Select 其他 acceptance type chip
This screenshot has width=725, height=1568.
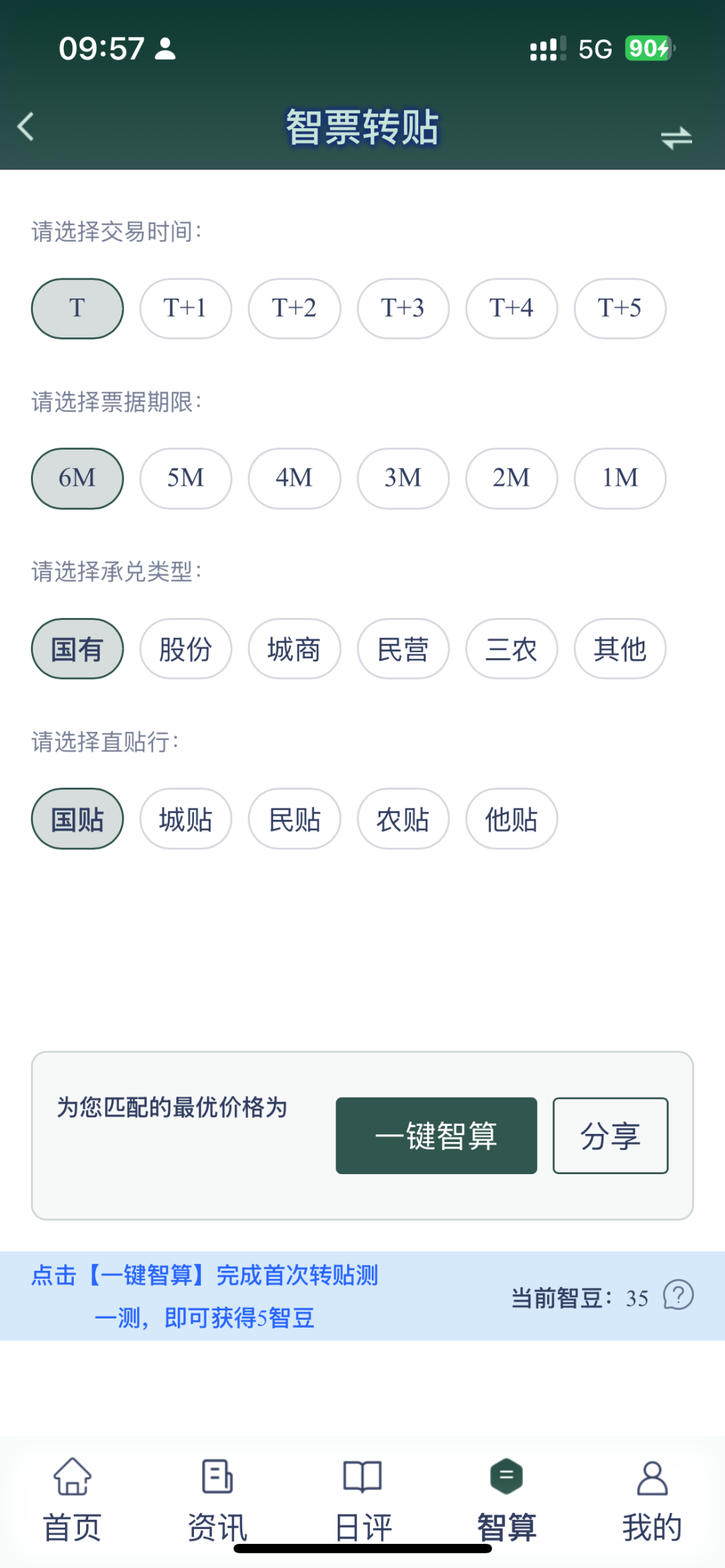pos(620,649)
